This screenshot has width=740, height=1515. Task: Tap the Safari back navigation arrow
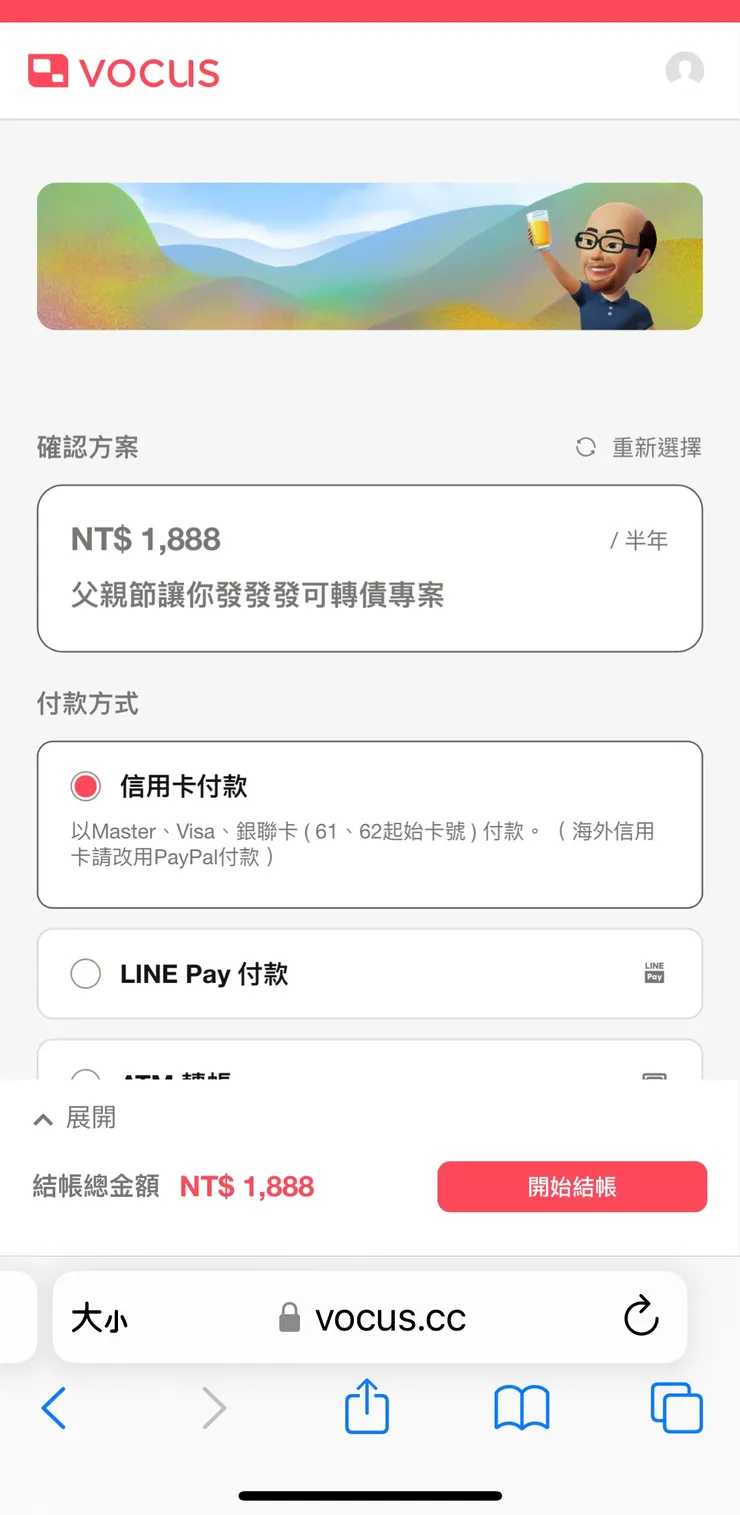coord(55,1407)
